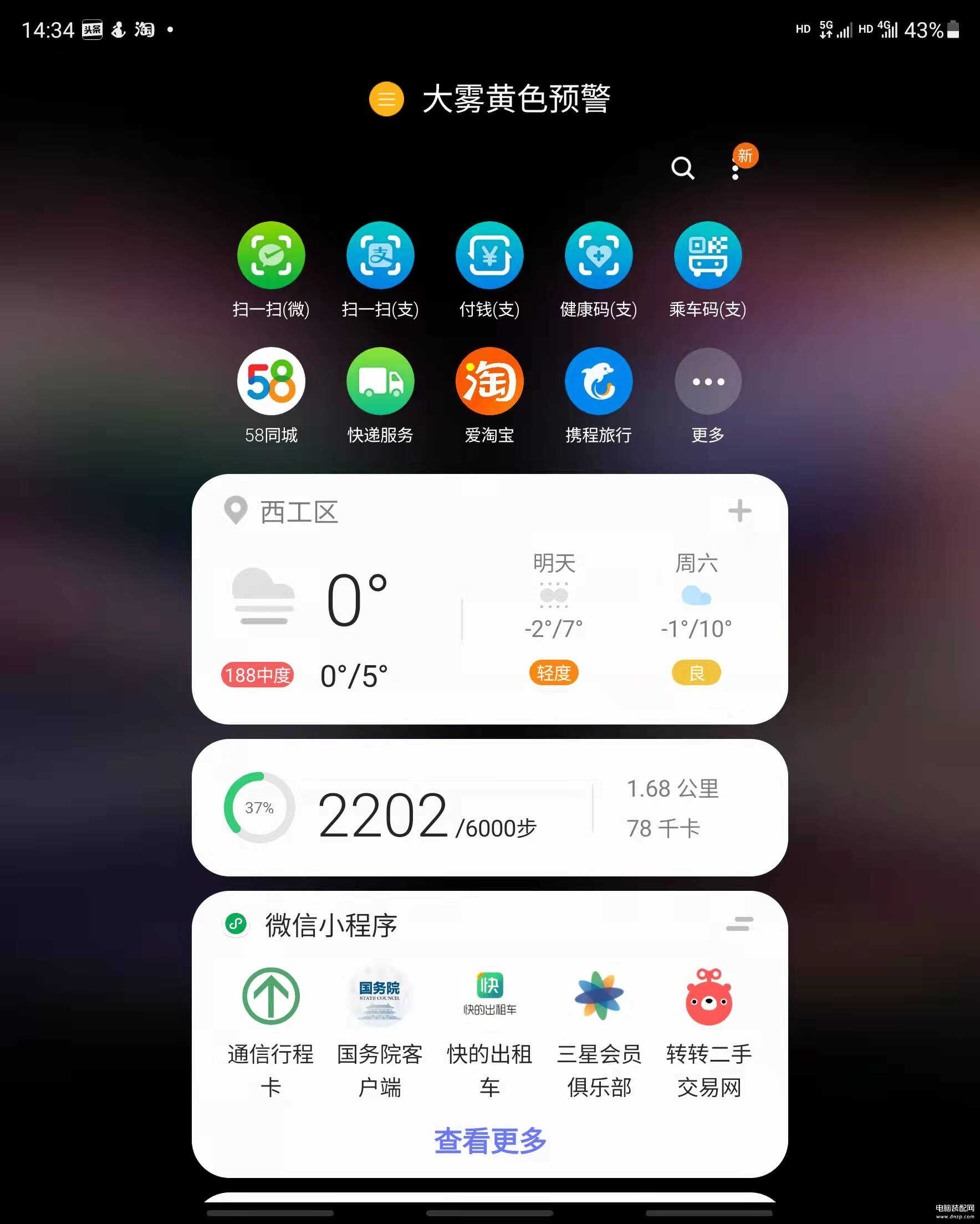Launch the 爱淘宝 shortcut
This screenshot has width=980, height=1224.
[x=489, y=381]
